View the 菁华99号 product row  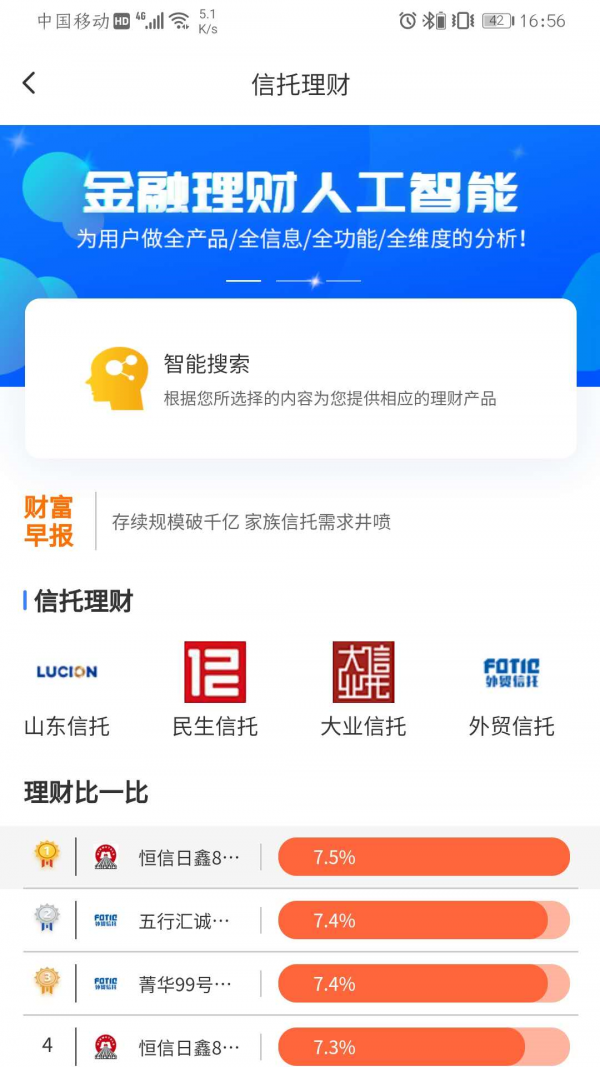[x=300, y=984]
